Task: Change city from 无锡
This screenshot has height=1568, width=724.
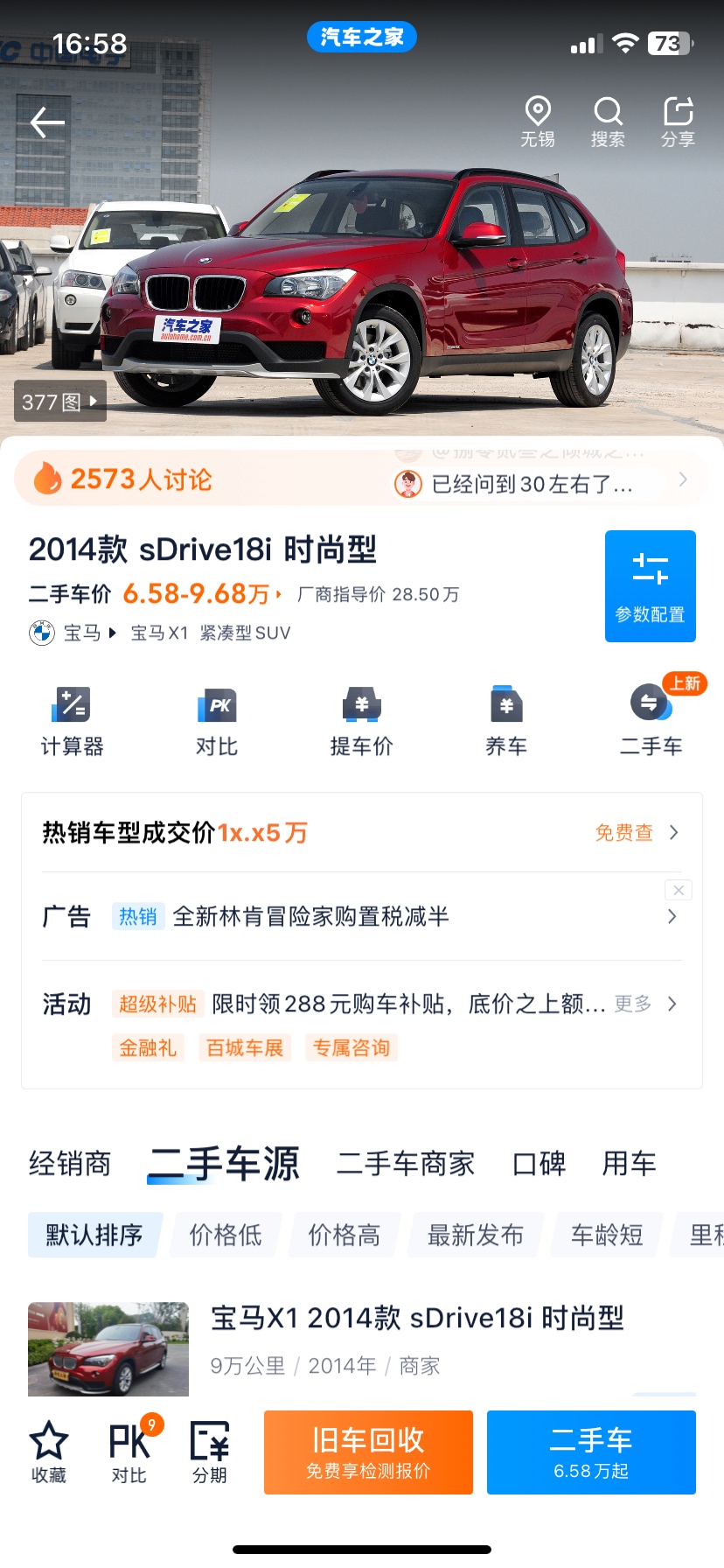Action: tap(538, 121)
